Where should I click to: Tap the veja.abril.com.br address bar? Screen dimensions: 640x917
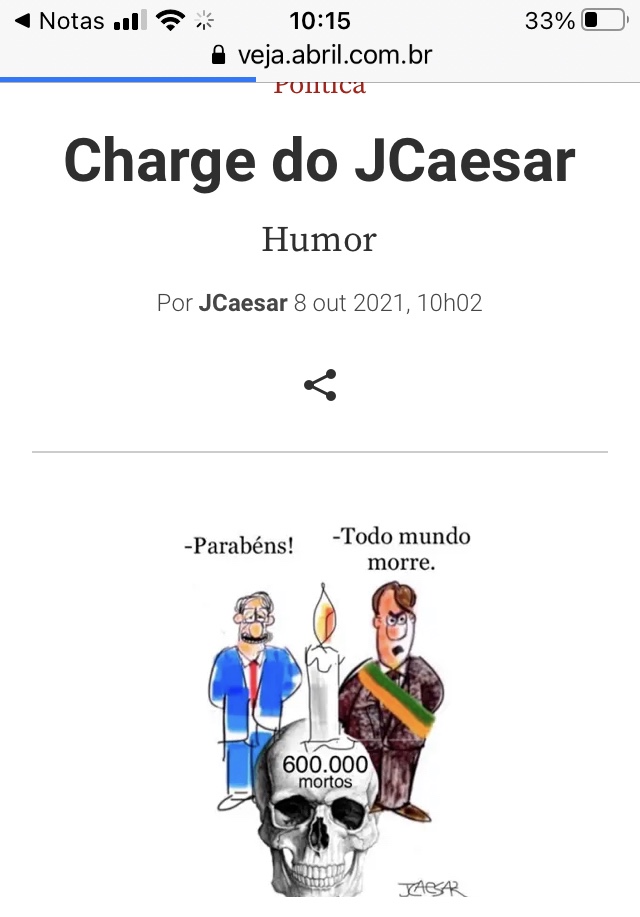tap(322, 55)
